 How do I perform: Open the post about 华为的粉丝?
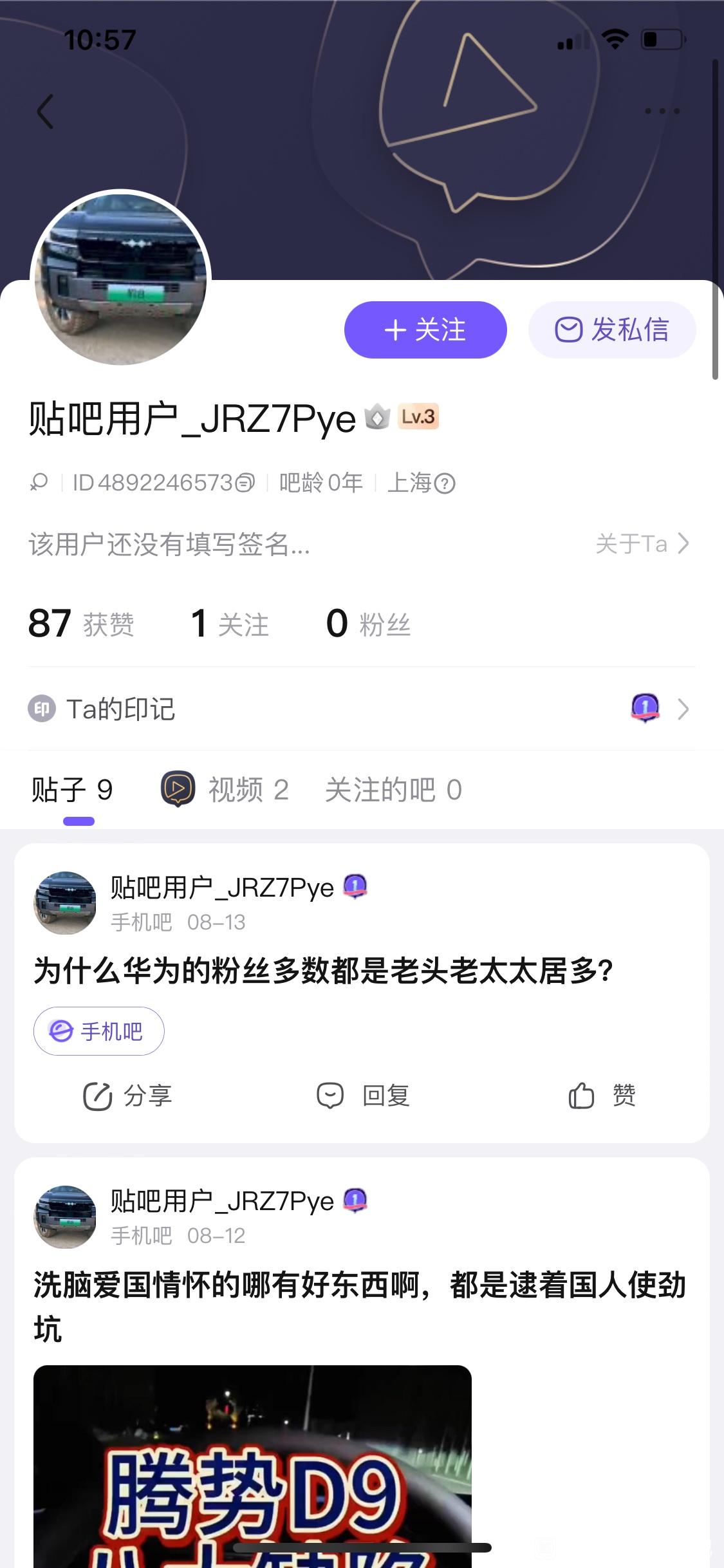(323, 971)
